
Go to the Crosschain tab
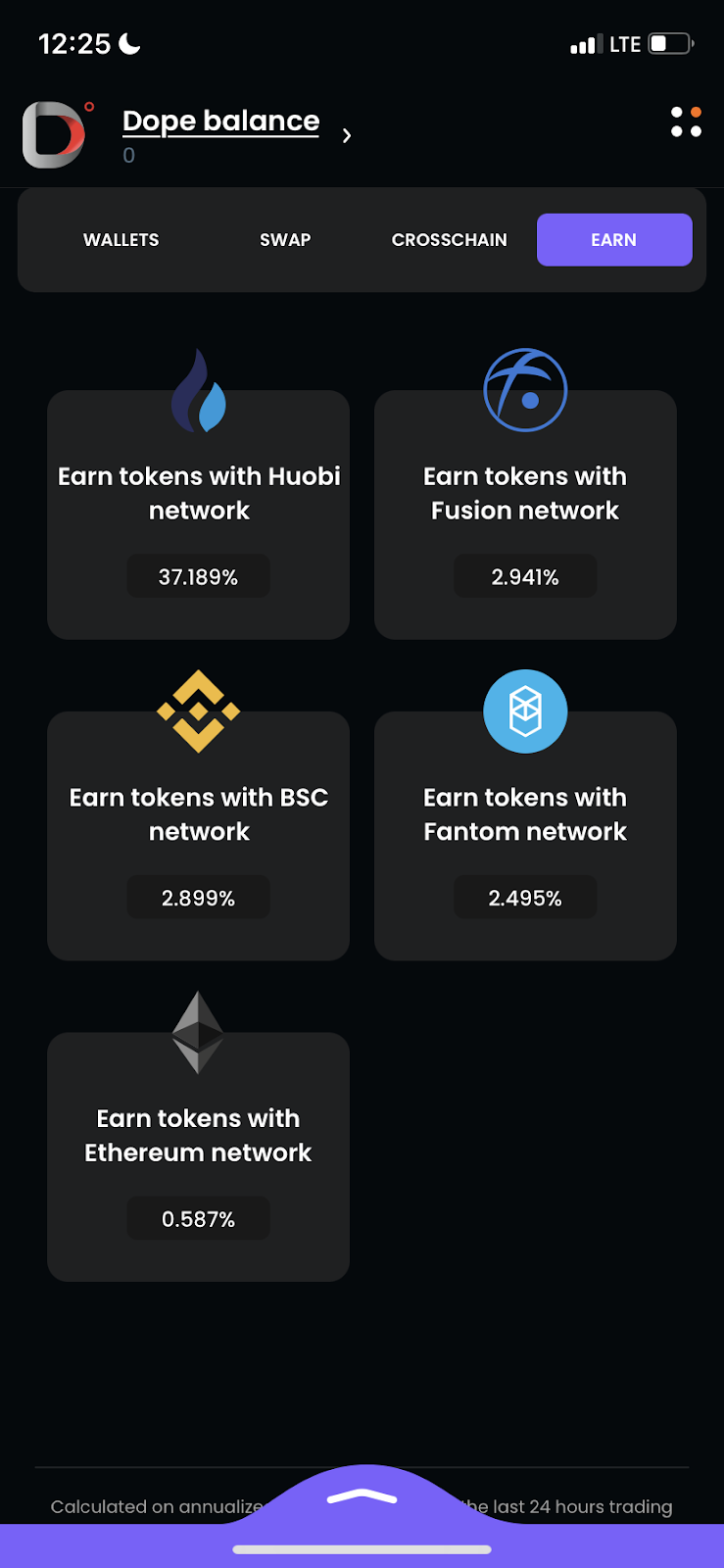click(x=449, y=240)
